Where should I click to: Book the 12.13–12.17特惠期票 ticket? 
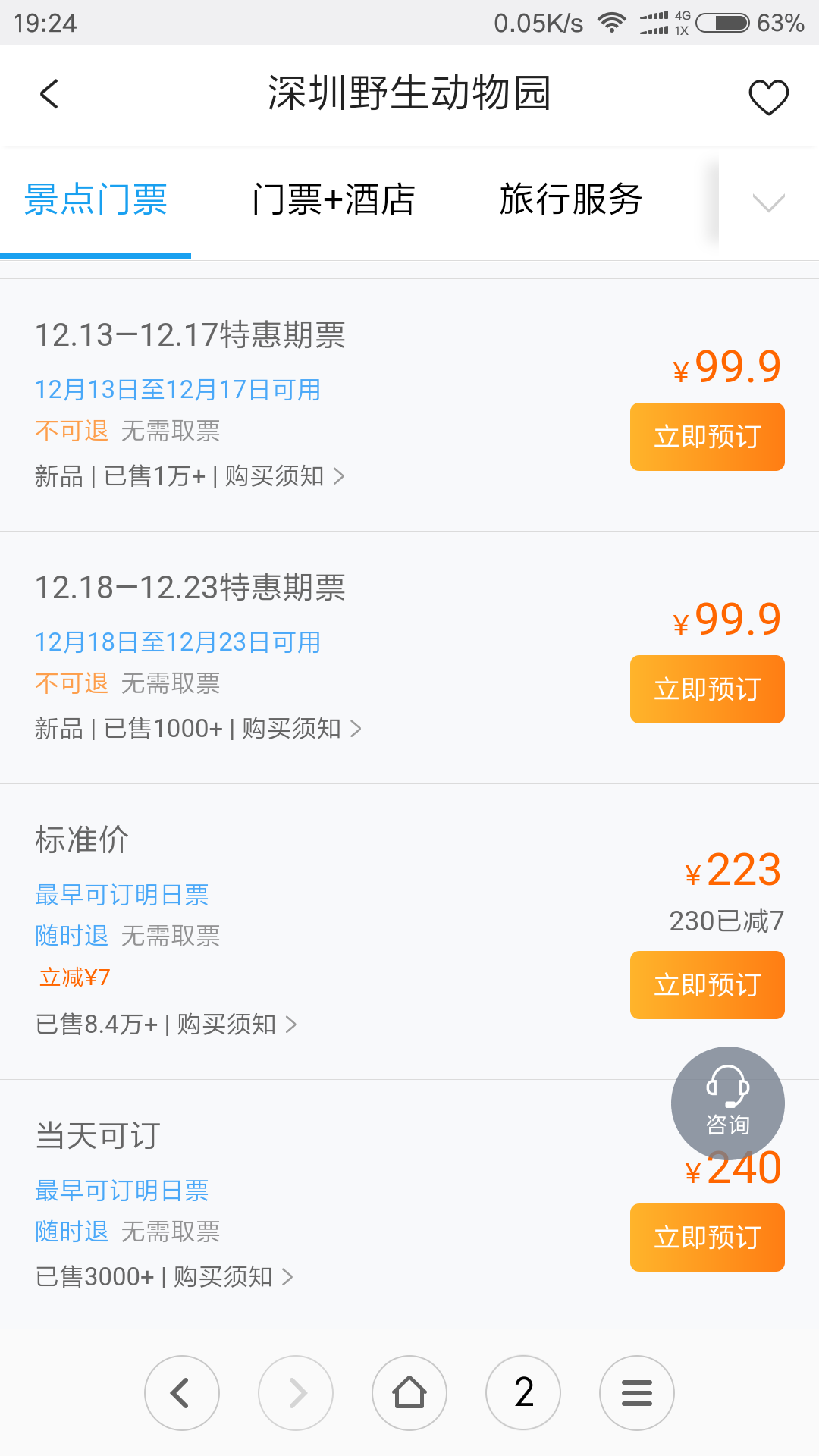(x=707, y=437)
